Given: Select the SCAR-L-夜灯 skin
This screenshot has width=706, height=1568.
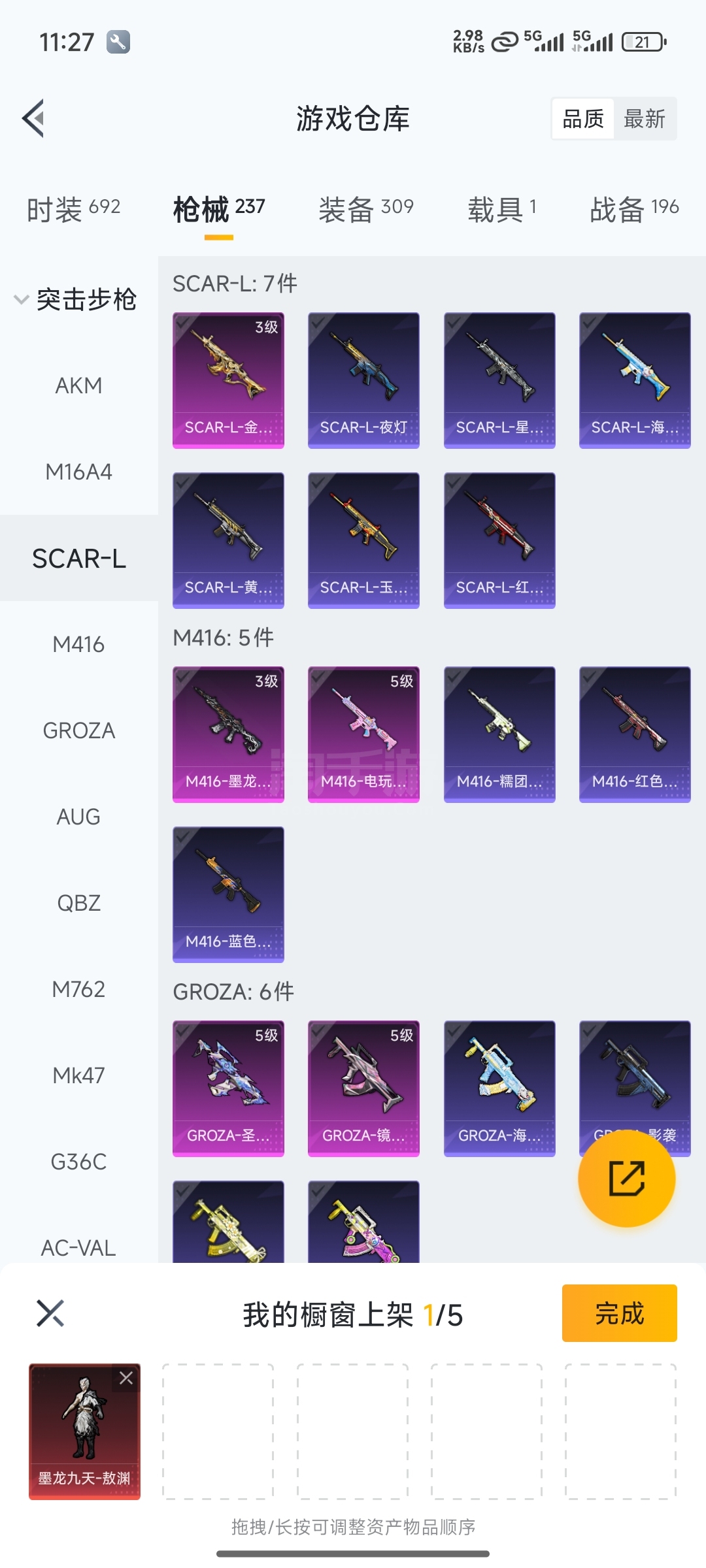Looking at the screenshot, I should [363, 380].
